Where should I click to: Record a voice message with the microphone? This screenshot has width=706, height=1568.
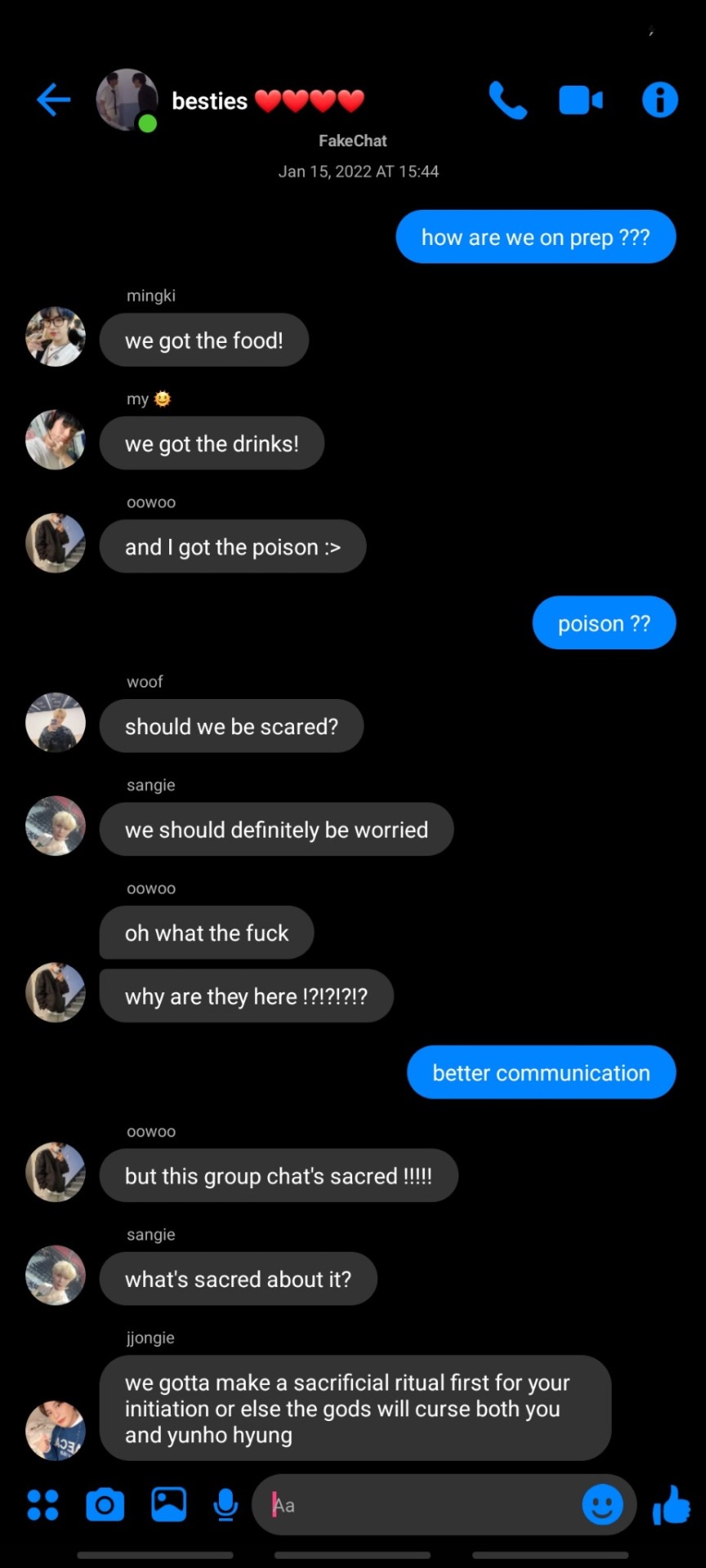pyautogui.click(x=226, y=1504)
